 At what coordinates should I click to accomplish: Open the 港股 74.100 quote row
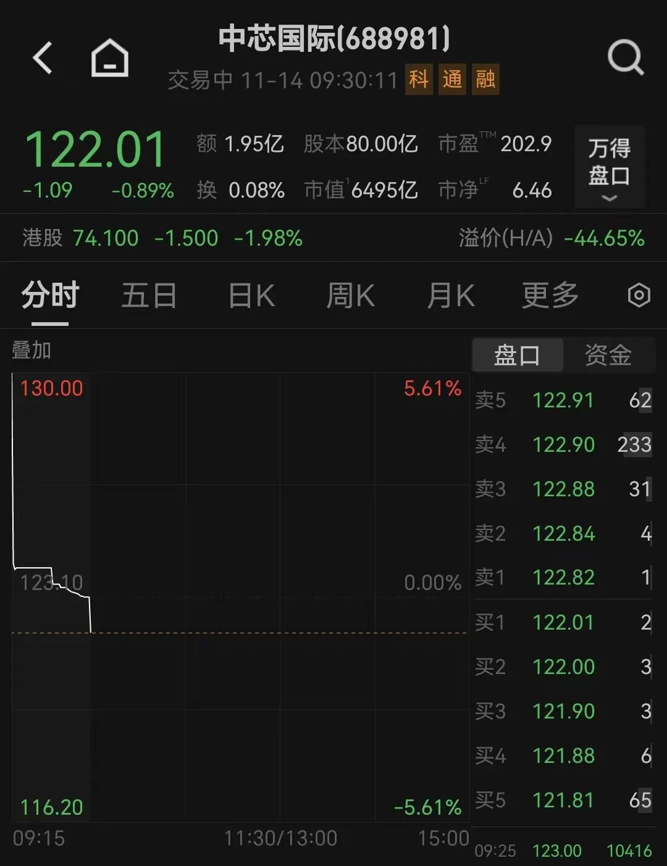coord(162,238)
